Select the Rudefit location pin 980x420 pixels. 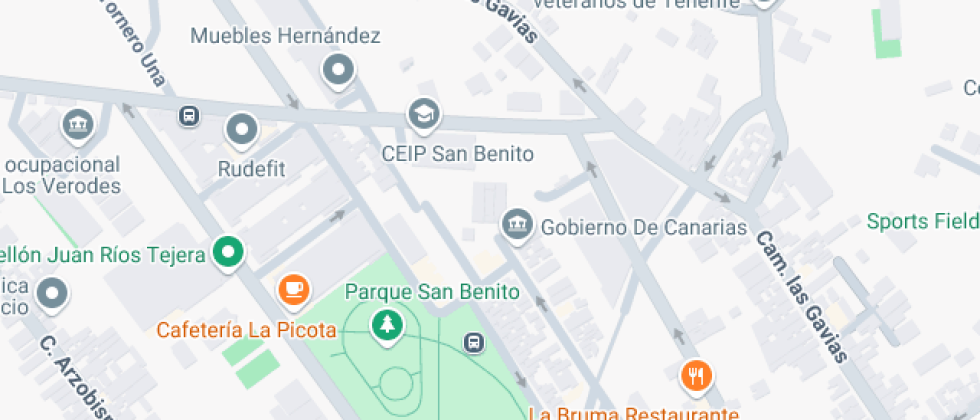tap(242, 131)
